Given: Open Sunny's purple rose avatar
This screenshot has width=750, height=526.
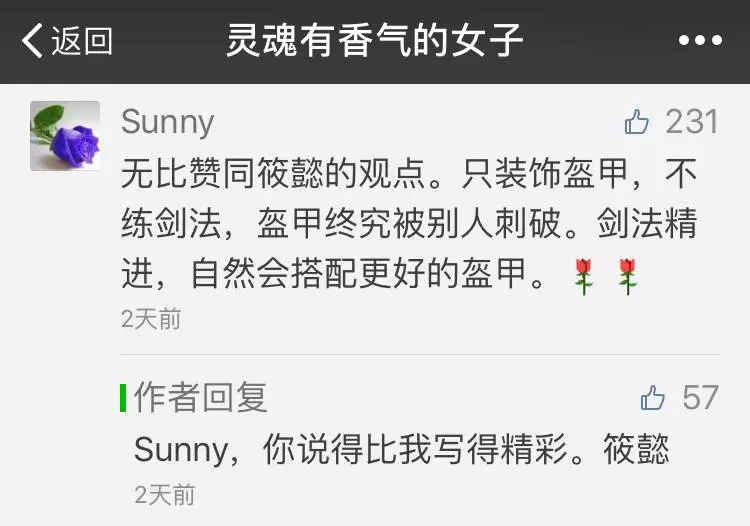Looking at the screenshot, I should pos(65,136).
